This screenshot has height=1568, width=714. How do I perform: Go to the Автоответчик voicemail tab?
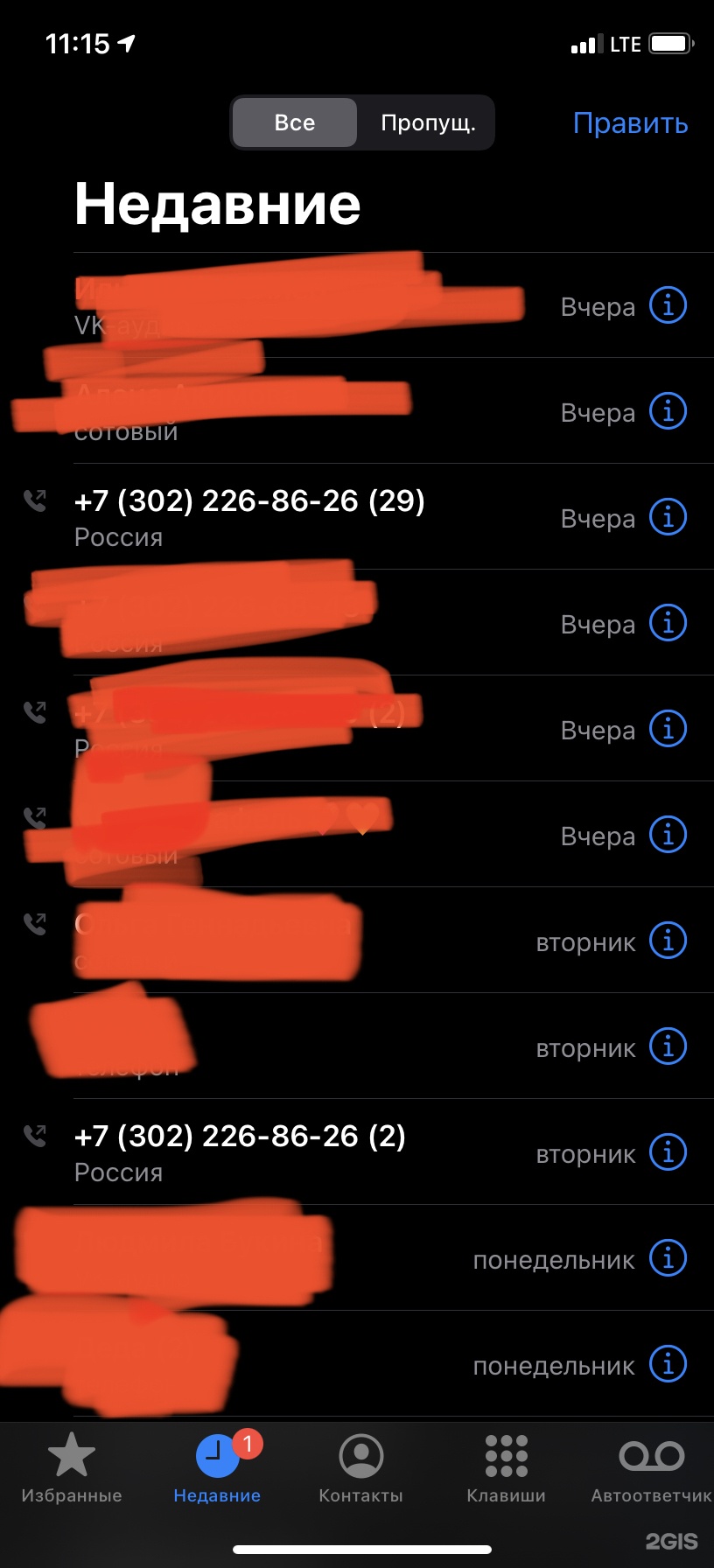[x=651, y=1469]
